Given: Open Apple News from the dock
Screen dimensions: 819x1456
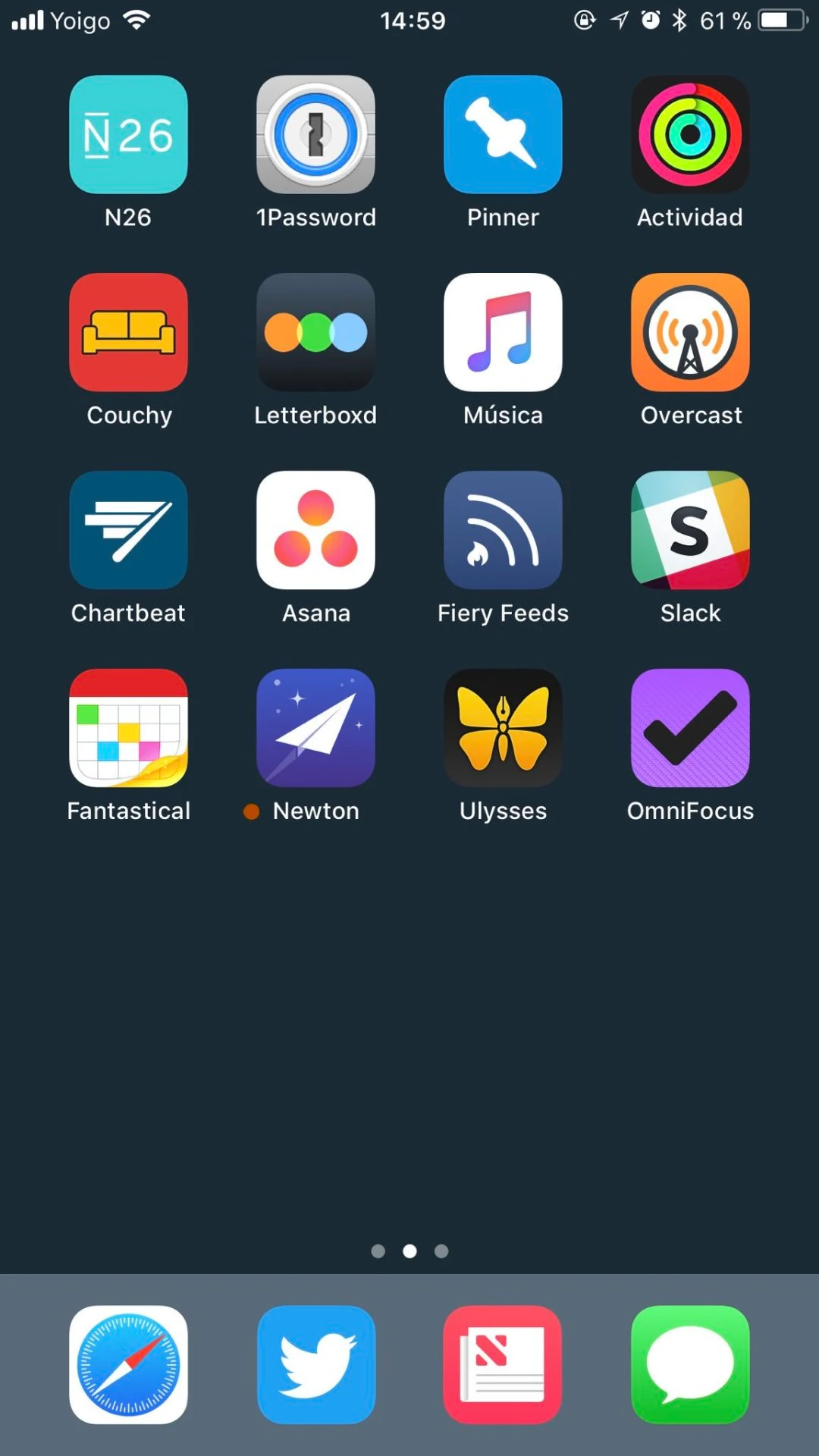Looking at the screenshot, I should pyautogui.click(x=503, y=1364).
